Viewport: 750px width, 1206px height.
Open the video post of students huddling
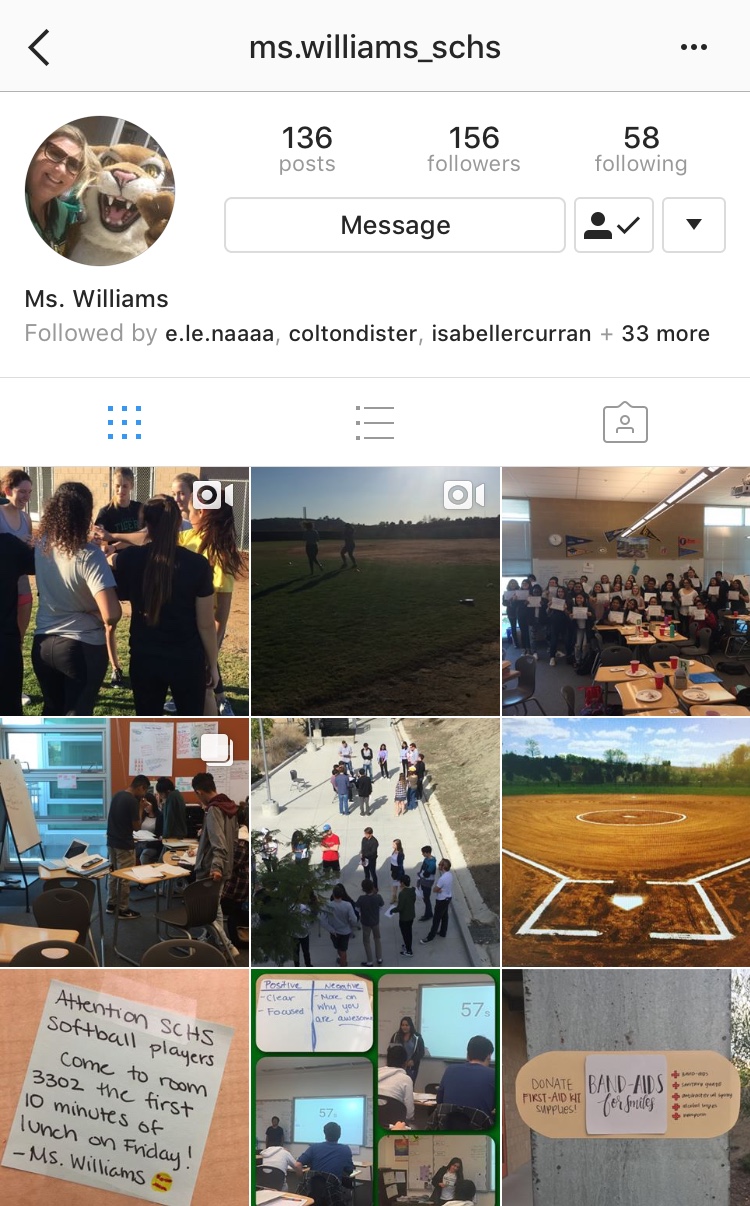pos(124,591)
